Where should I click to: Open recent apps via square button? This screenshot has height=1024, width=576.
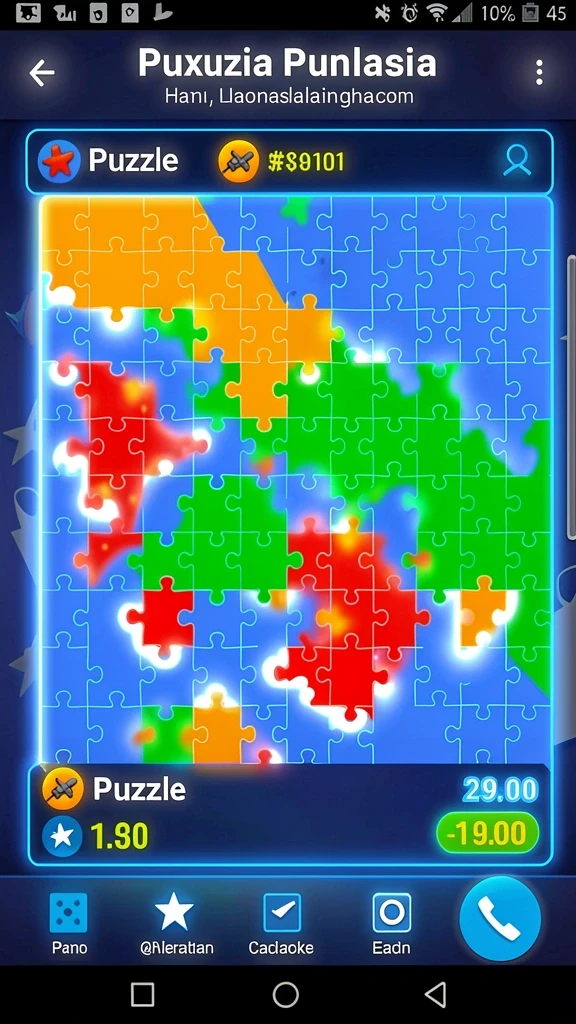(x=142, y=995)
